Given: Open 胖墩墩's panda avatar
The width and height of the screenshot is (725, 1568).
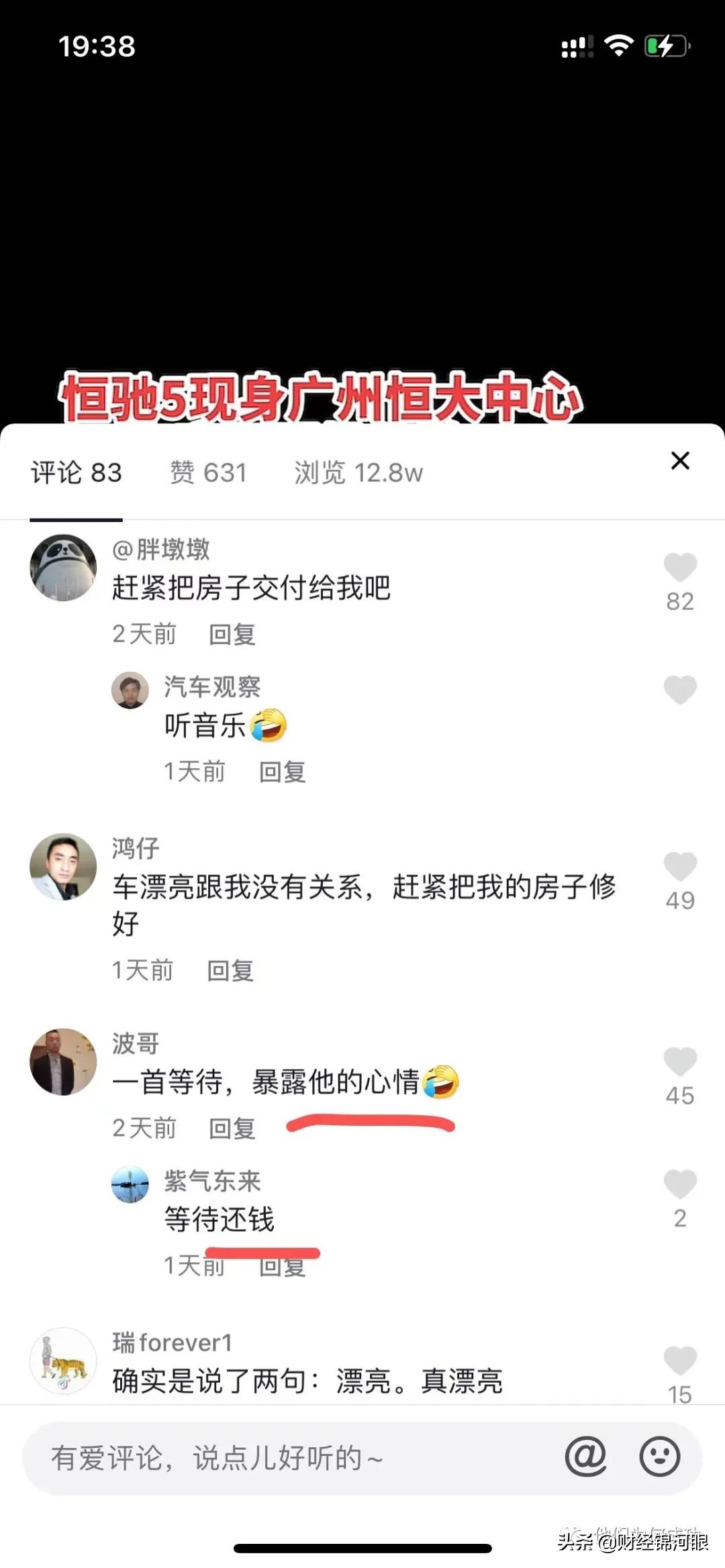Looking at the screenshot, I should (64, 567).
